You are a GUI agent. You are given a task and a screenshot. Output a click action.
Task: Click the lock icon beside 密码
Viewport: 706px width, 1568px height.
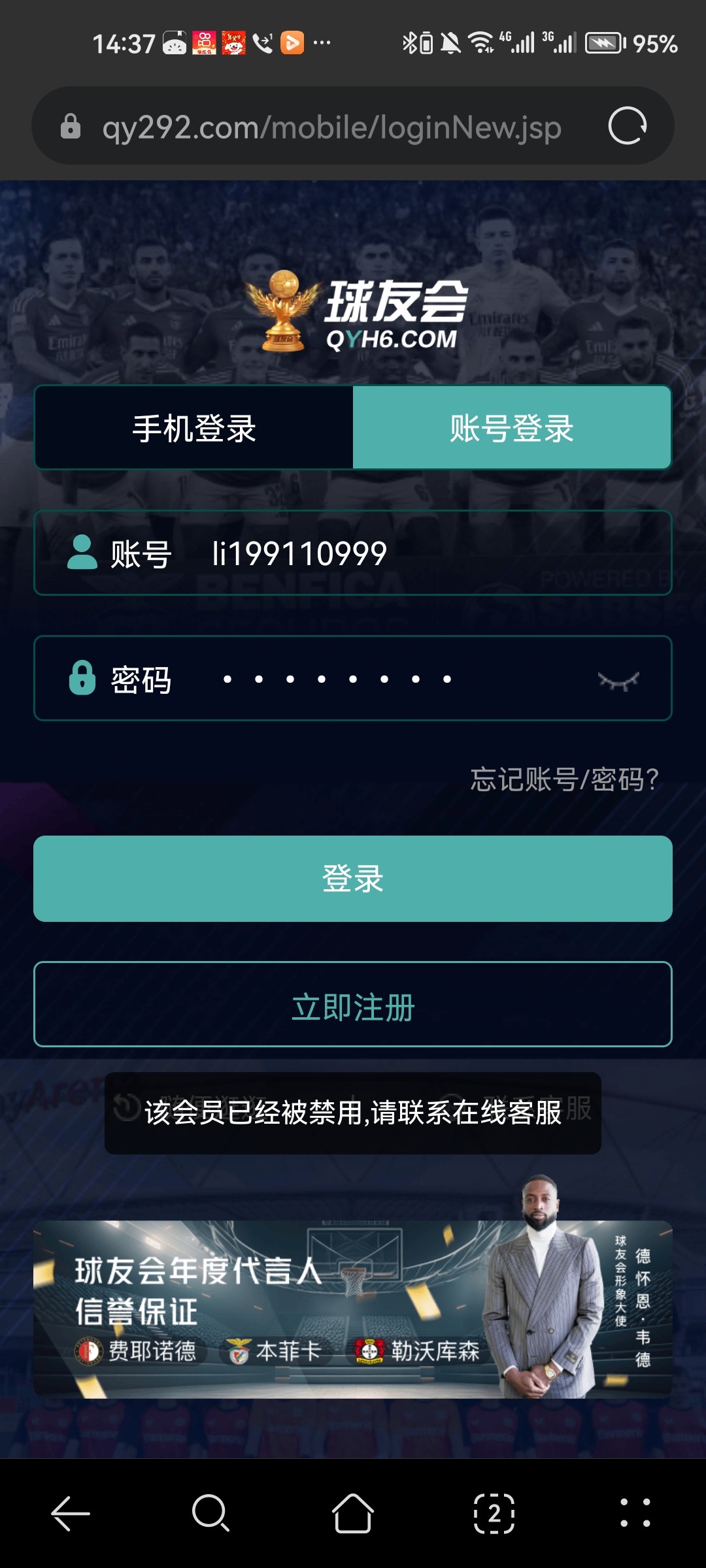82,678
